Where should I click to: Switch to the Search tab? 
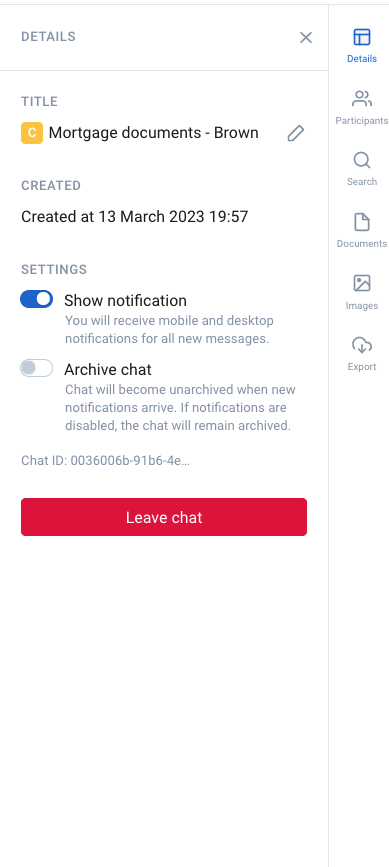pyautogui.click(x=362, y=169)
